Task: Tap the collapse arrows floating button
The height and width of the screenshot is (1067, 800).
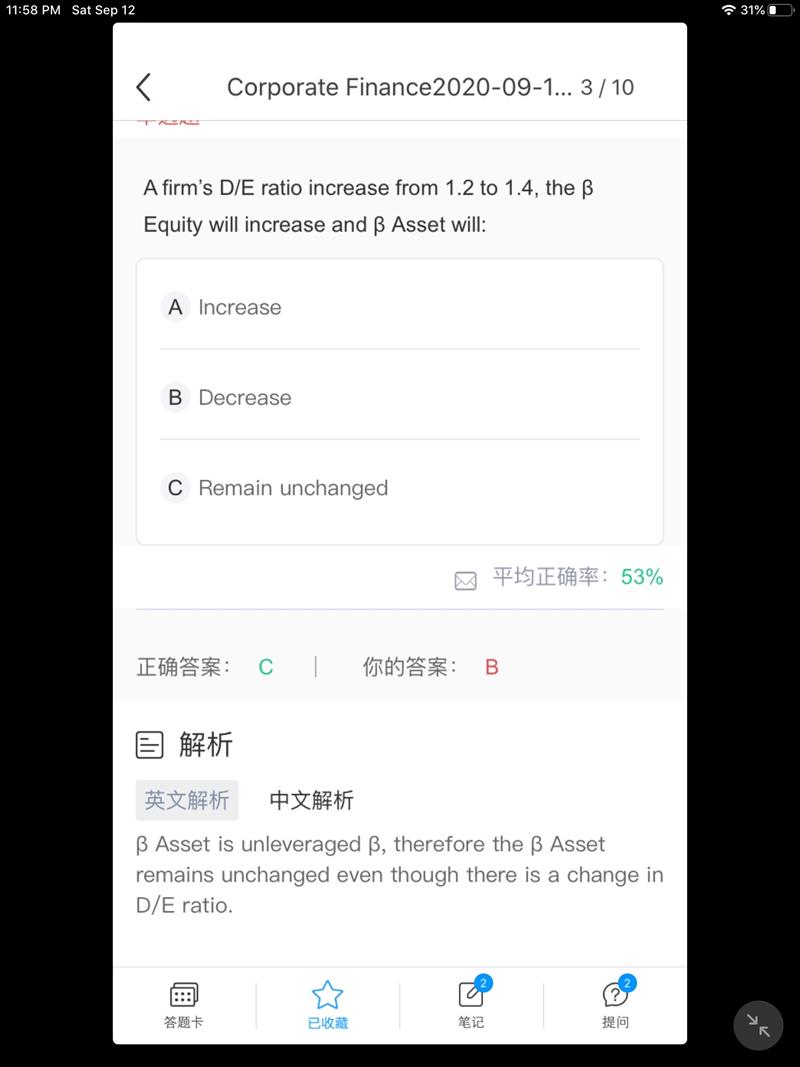Action: [758, 1025]
